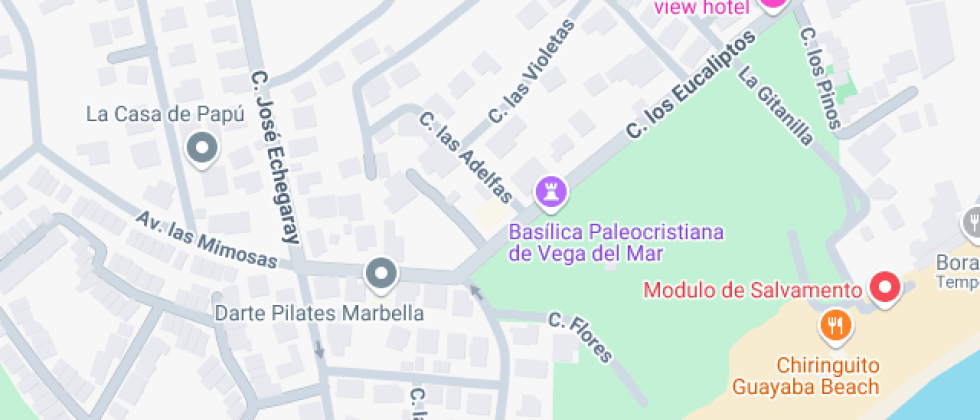Tap the Basílica Paleocristiana de Vega del Mar pin
This screenshot has width=980, height=420.
click(x=549, y=190)
